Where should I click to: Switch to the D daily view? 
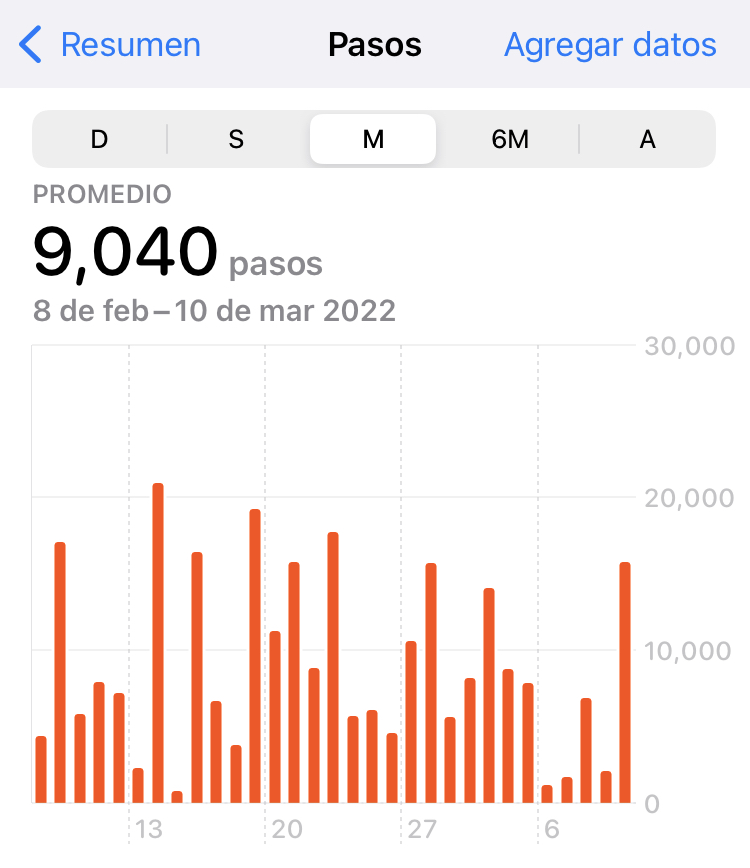pos(98,139)
